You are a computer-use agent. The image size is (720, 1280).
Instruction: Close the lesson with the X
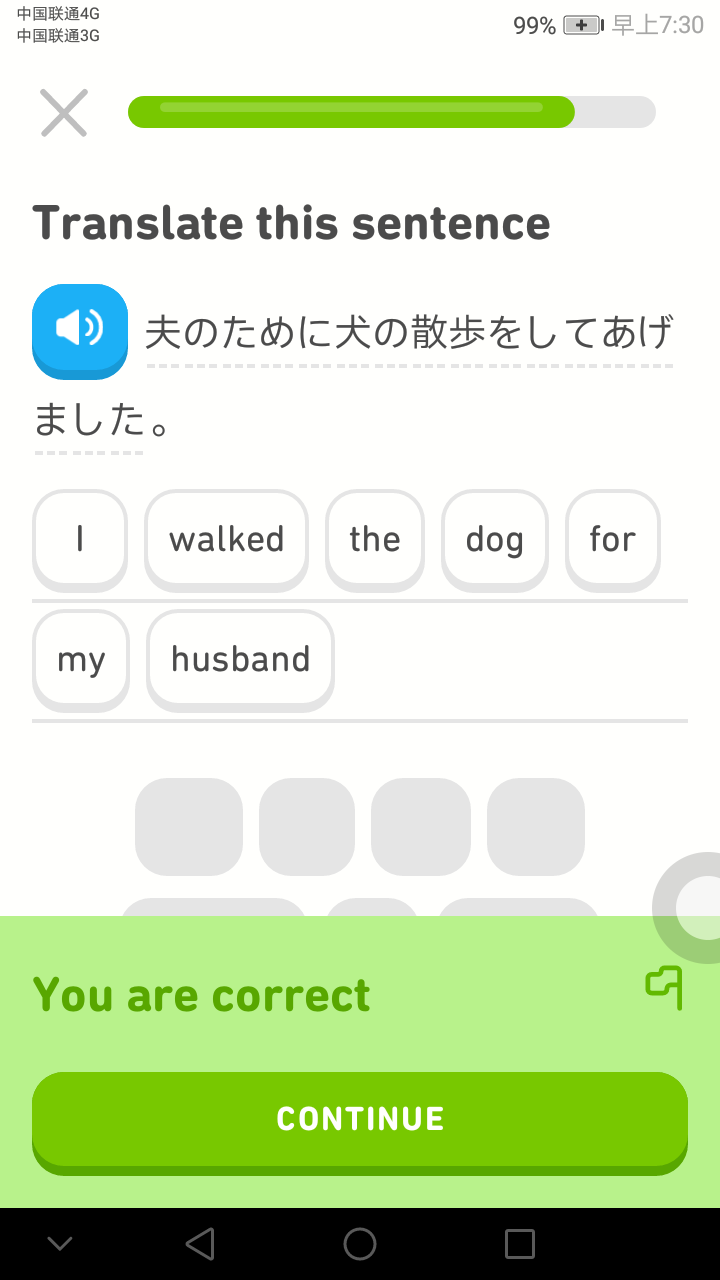(x=64, y=112)
